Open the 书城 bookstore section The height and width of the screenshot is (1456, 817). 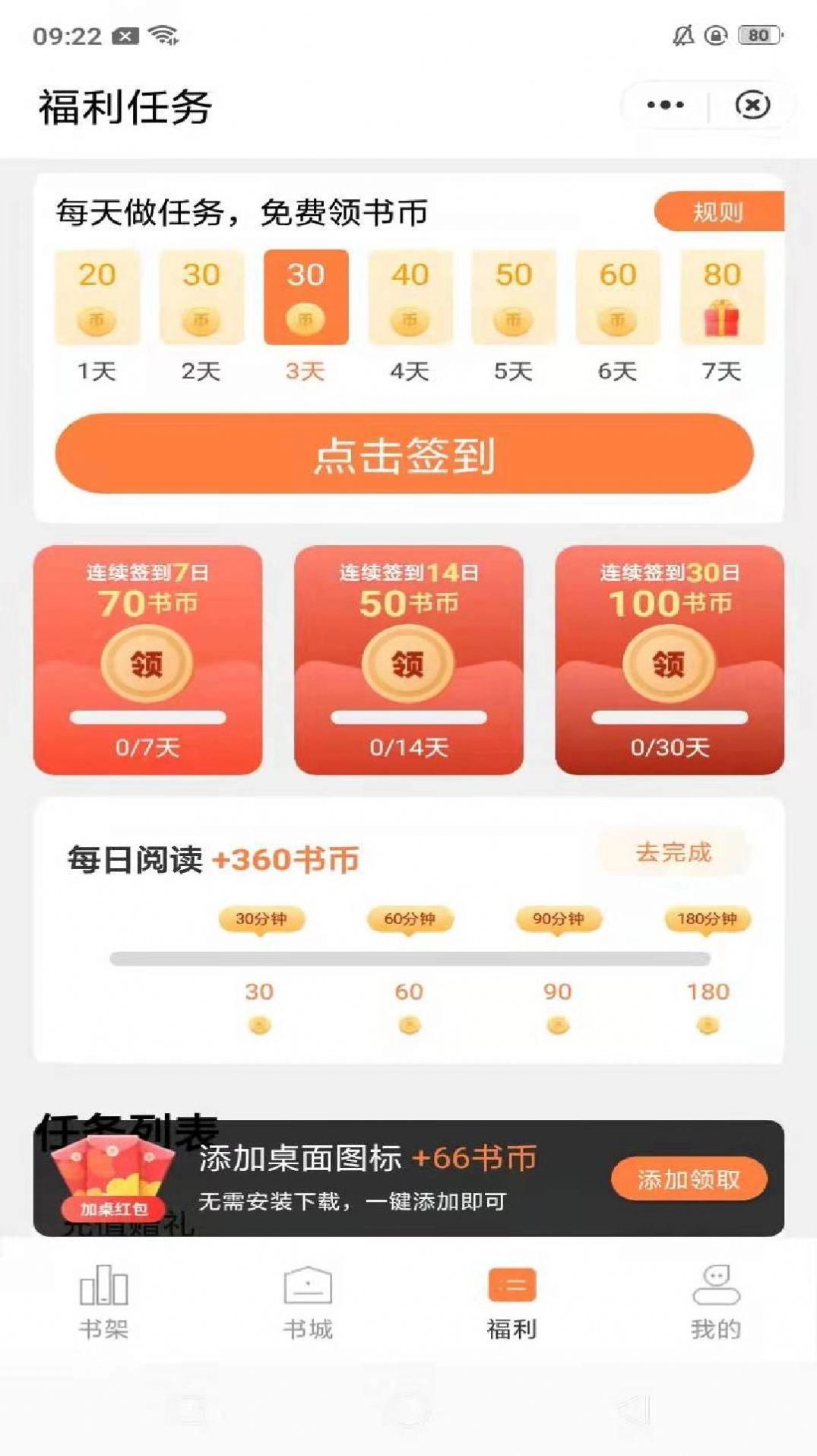coord(309,1302)
